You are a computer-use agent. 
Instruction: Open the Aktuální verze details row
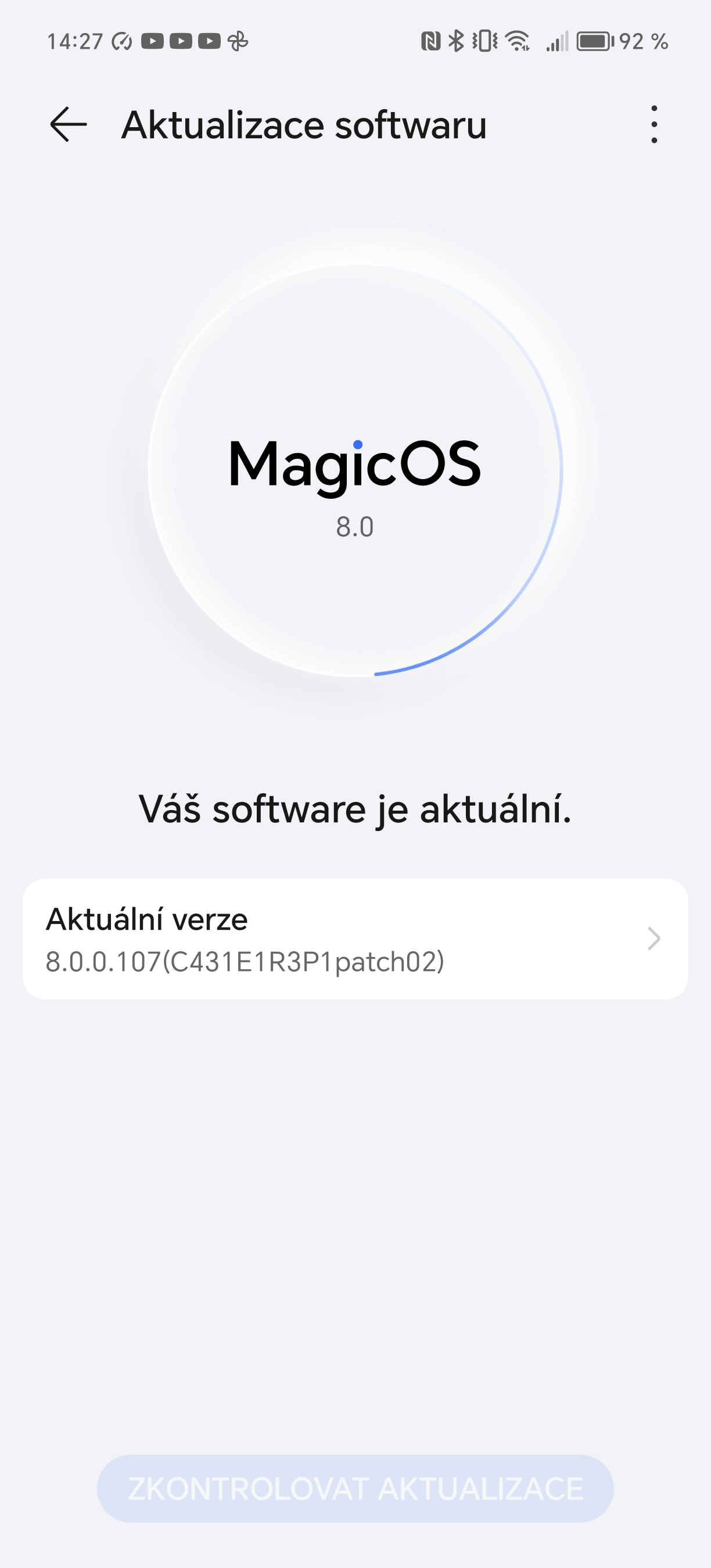[355, 938]
